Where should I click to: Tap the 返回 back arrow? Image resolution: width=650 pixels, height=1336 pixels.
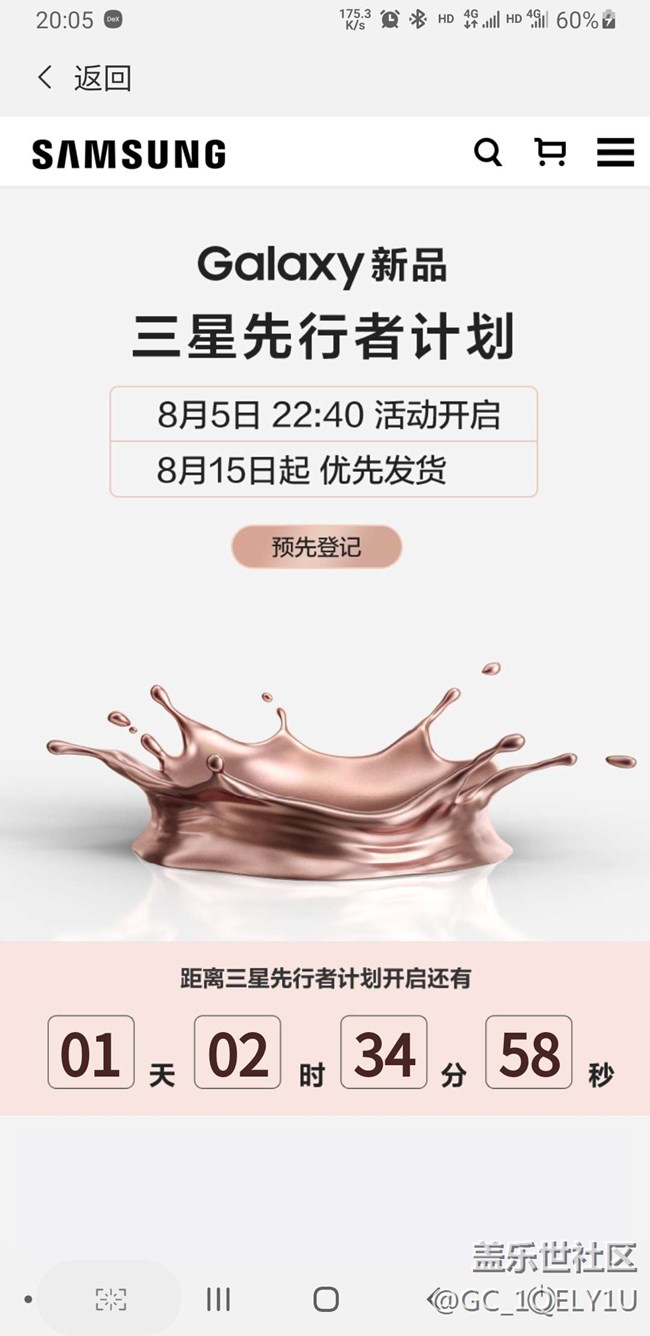pyautogui.click(x=46, y=78)
